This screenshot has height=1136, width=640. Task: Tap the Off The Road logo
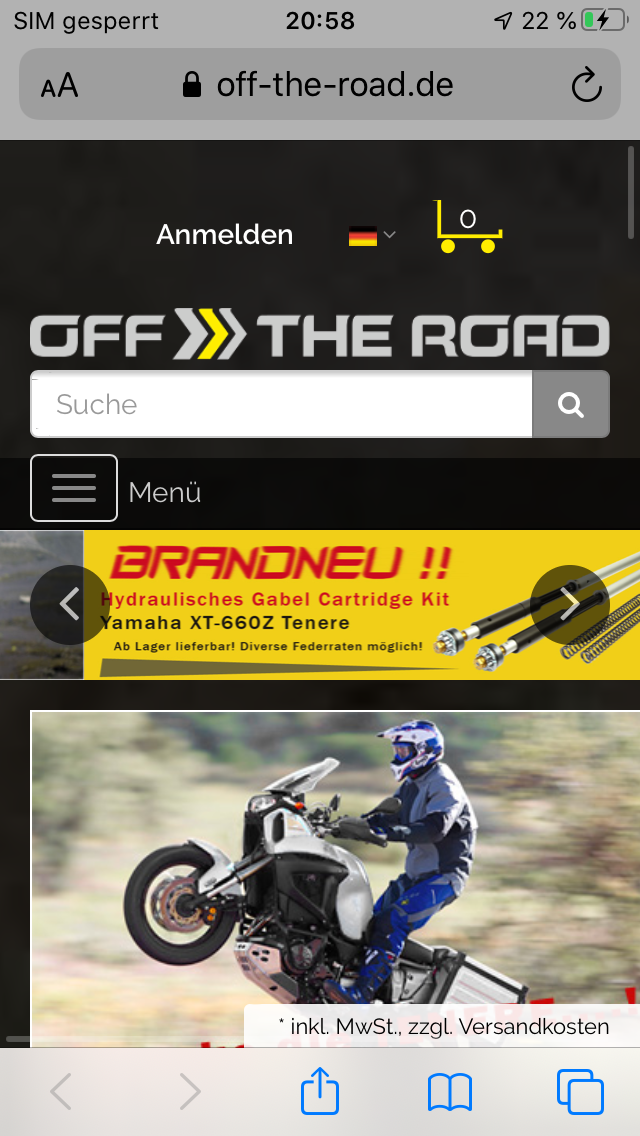[320, 337]
